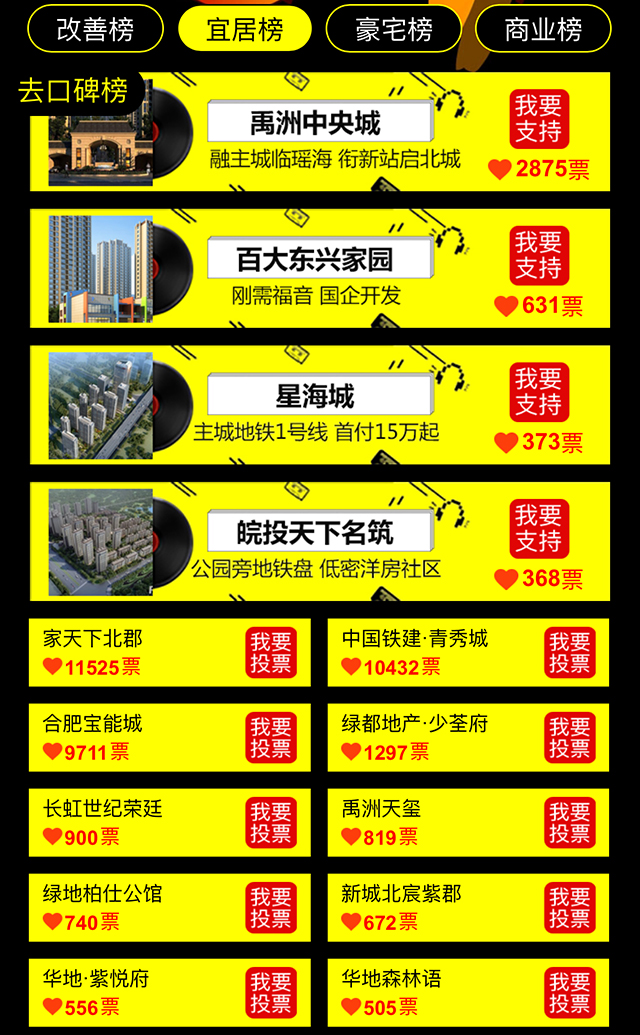Cast a vote for 合肥宝能城
Image resolution: width=640 pixels, height=1035 pixels.
[271, 738]
